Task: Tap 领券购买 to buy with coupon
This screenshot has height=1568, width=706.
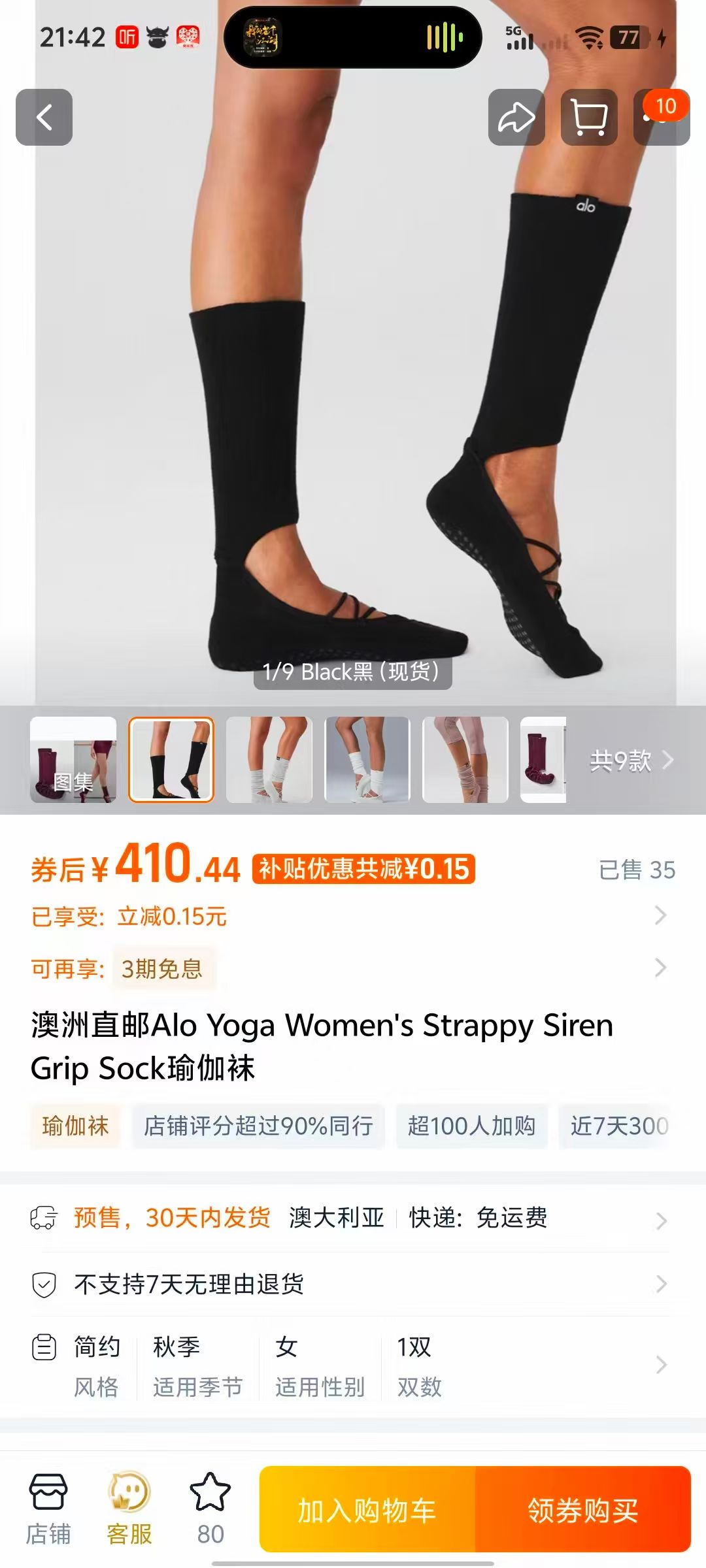Action: pyautogui.click(x=583, y=1510)
